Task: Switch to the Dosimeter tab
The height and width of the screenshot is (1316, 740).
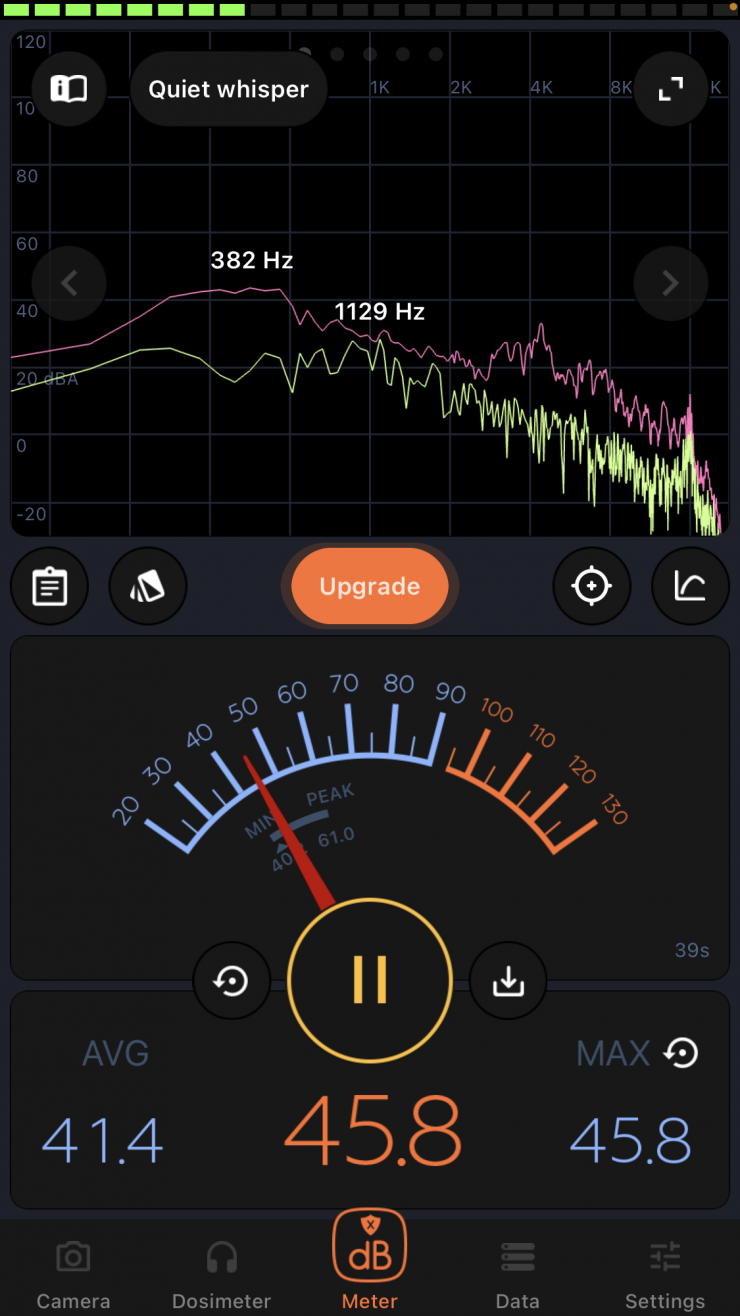Action: click(x=221, y=1274)
